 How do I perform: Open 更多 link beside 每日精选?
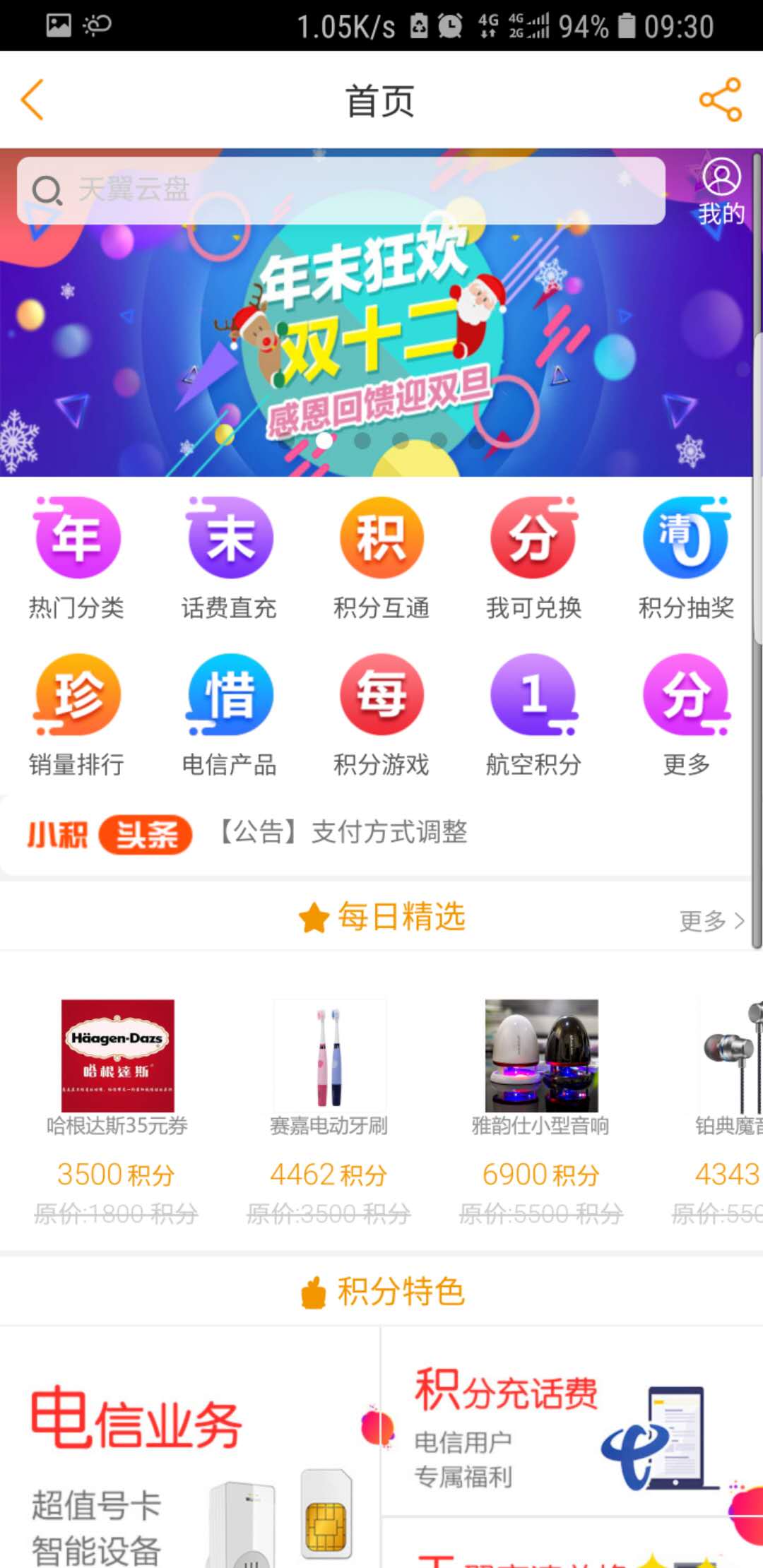pos(710,920)
